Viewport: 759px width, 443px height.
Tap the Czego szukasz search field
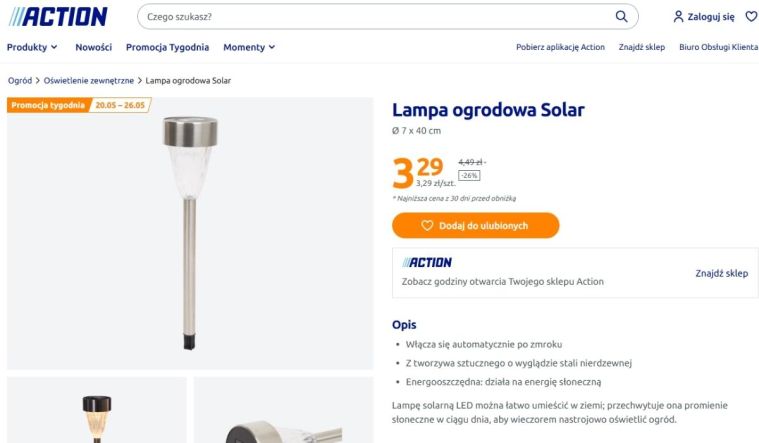(387, 17)
